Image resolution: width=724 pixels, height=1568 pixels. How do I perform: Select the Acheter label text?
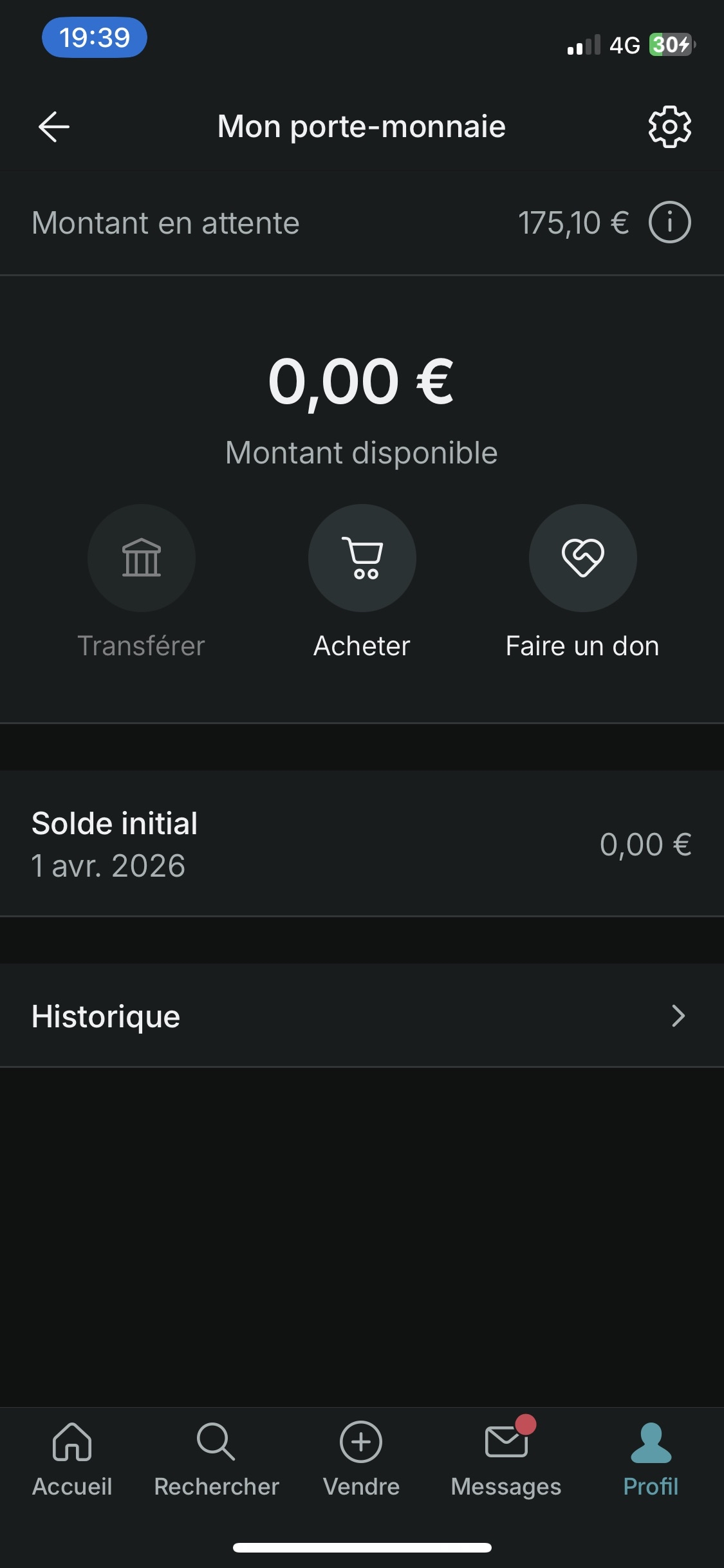[x=362, y=646]
